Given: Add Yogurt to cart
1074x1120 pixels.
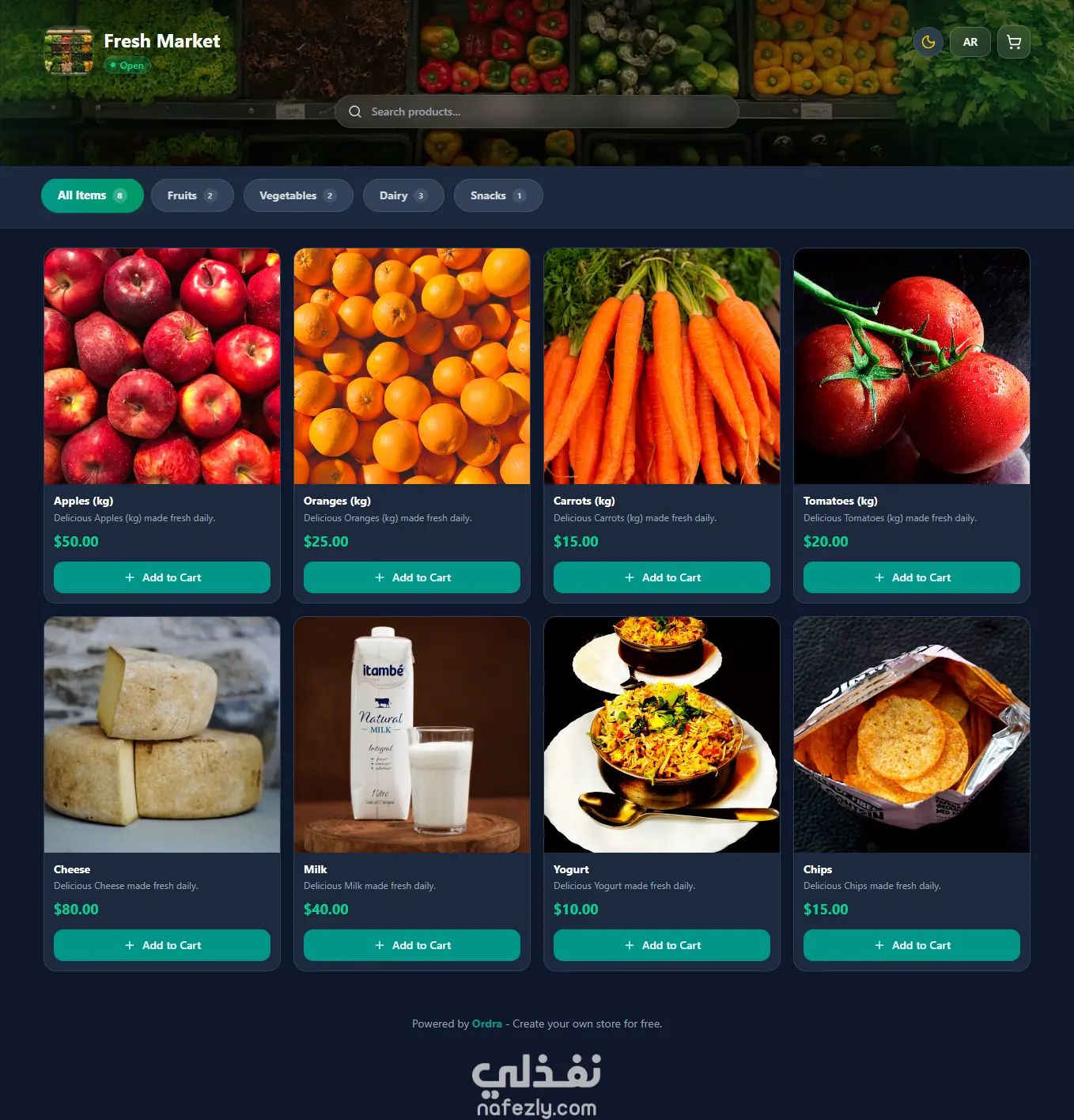Looking at the screenshot, I should 662,945.
